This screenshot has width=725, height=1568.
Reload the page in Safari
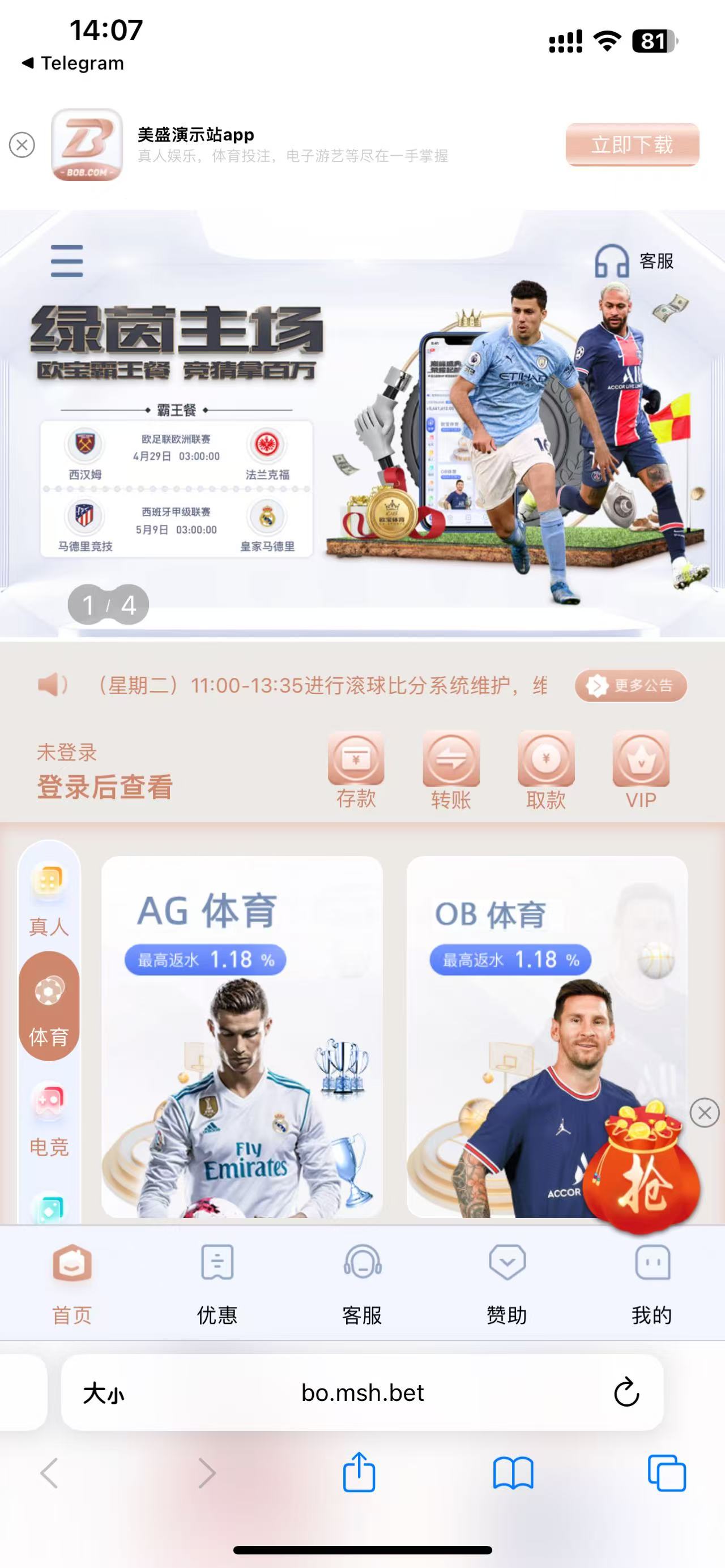pos(626,1392)
